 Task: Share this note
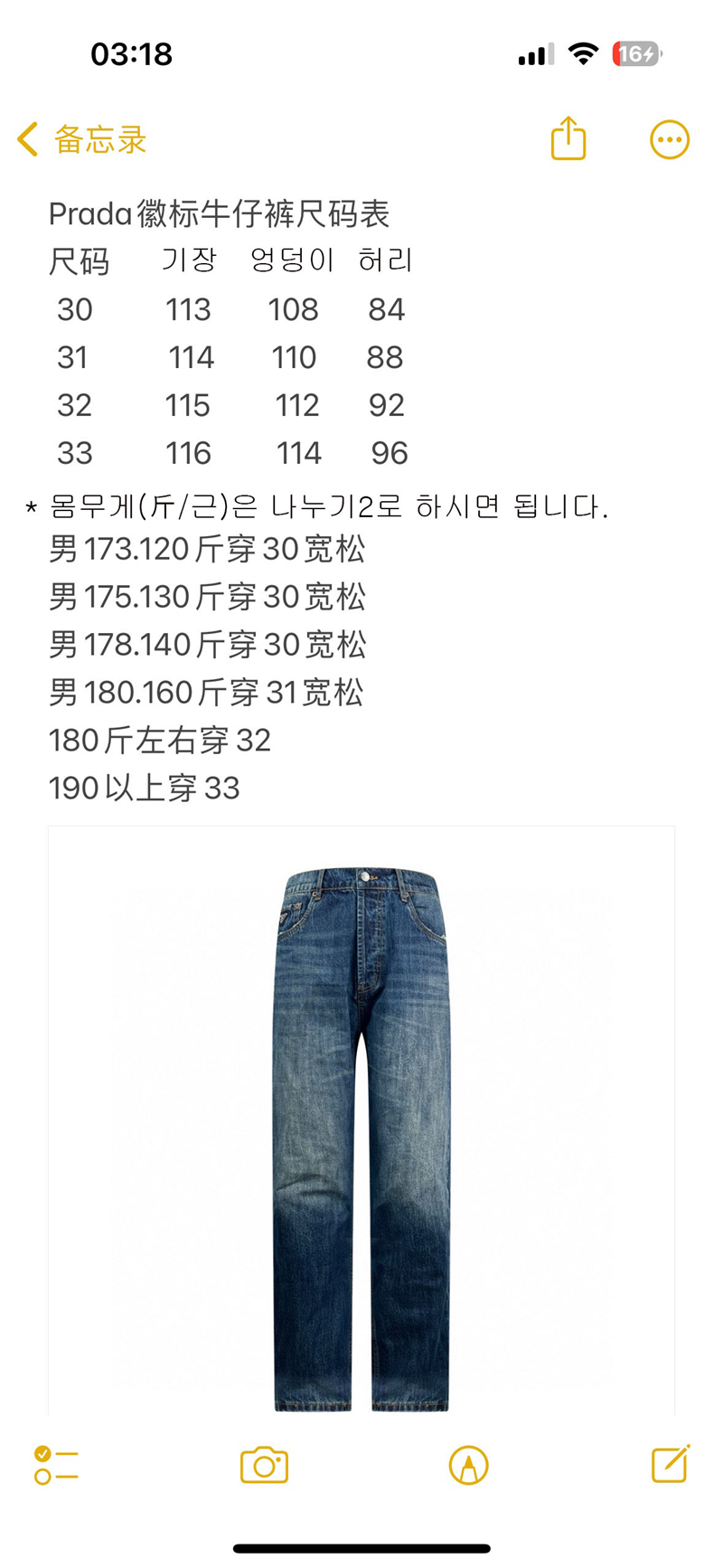tap(568, 139)
